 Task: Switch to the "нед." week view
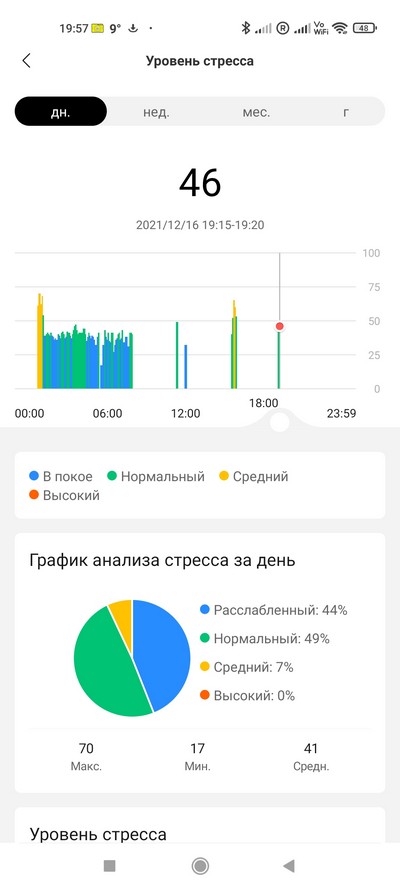(156, 112)
